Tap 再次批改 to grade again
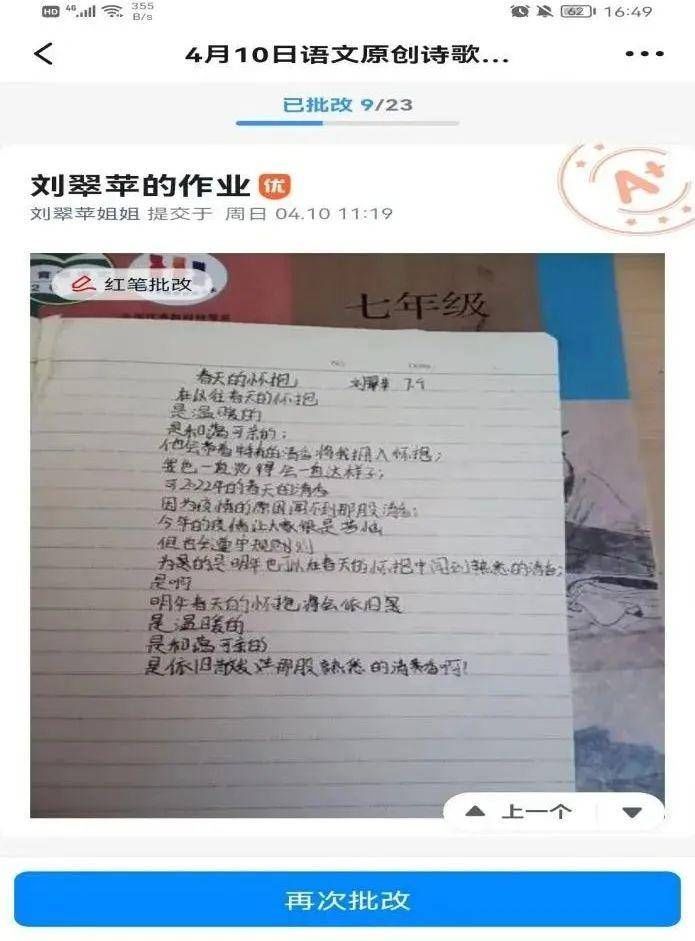The width and height of the screenshot is (695, 941). (347, 899)
